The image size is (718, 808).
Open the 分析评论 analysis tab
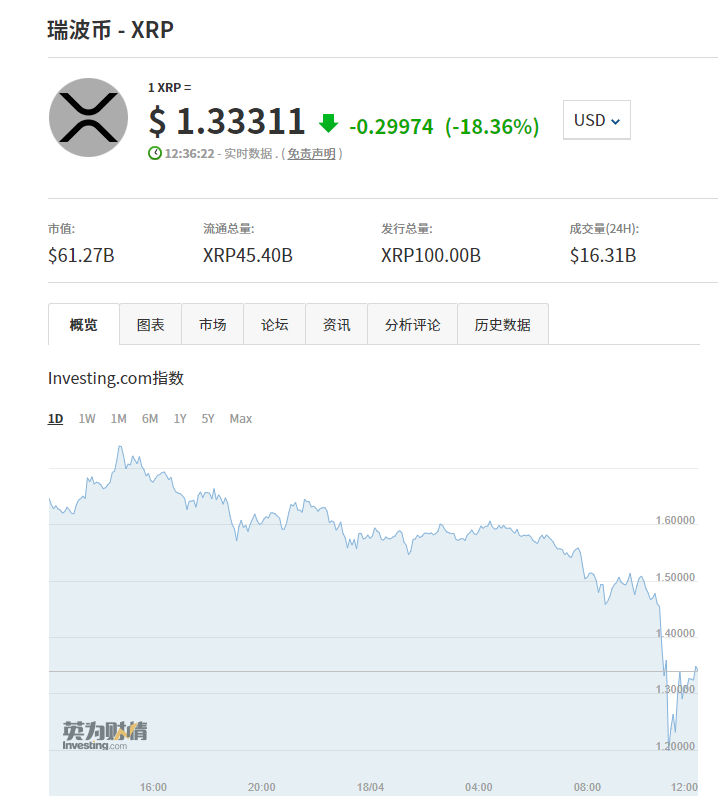click(412, 325)
